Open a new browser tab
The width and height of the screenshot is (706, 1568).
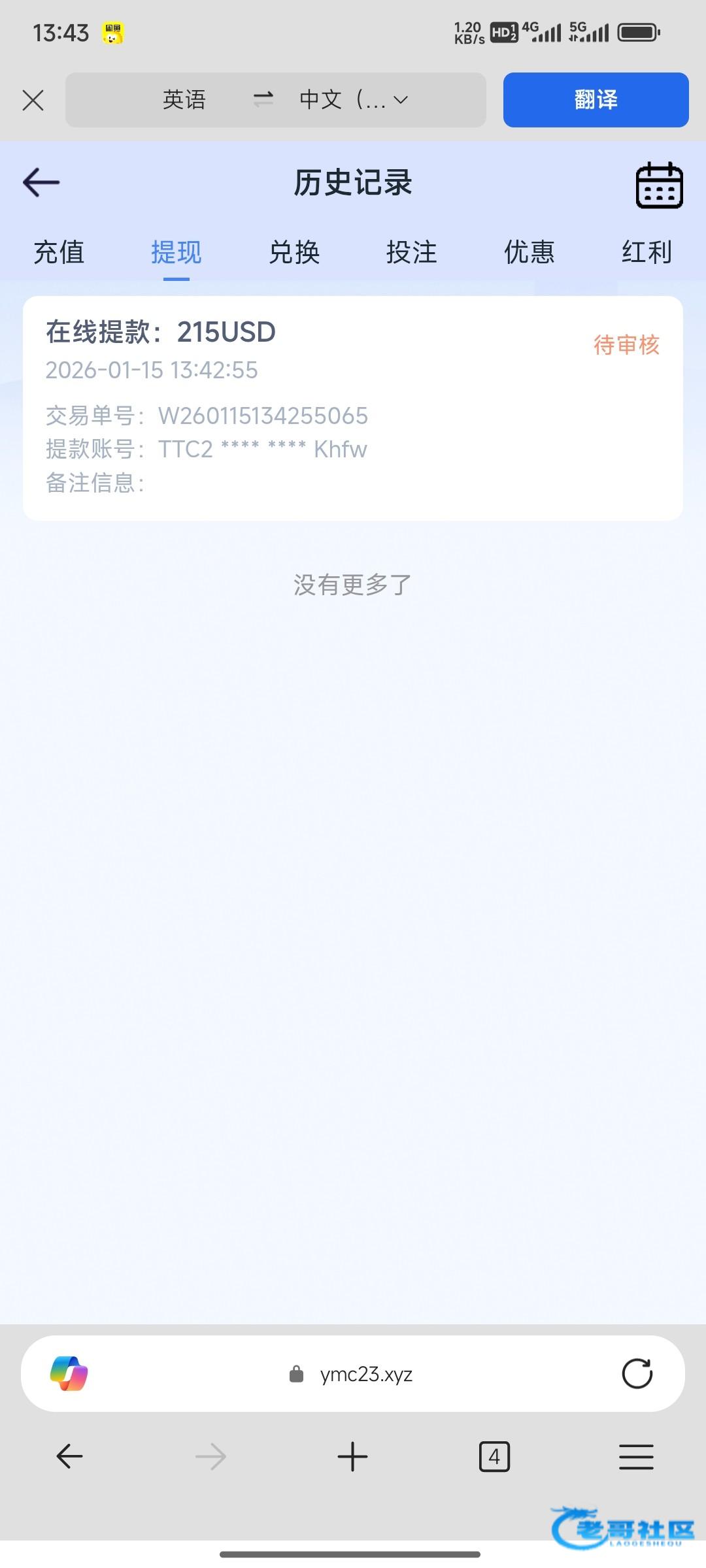click(x=352, y=1457)
